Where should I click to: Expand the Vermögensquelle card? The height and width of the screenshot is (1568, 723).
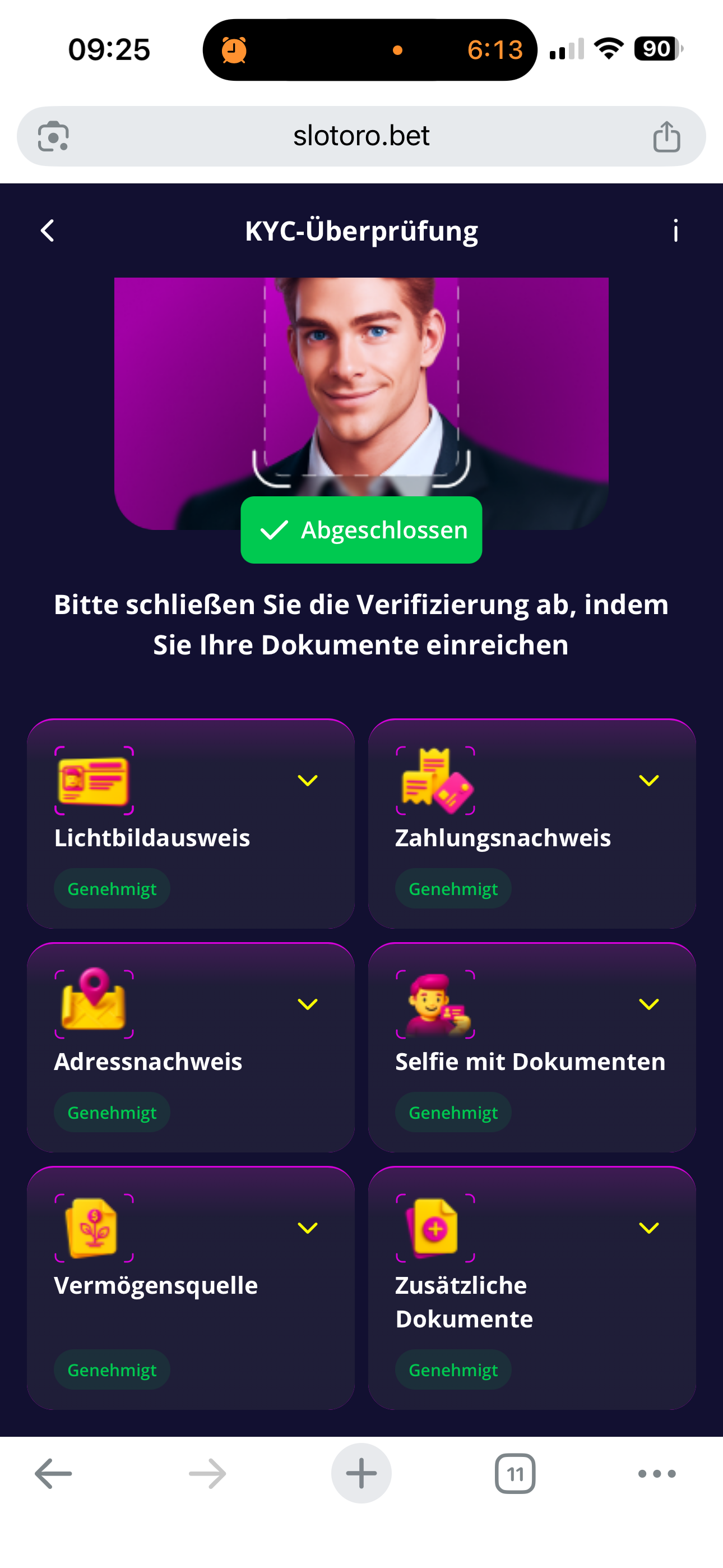[307, 1228]
